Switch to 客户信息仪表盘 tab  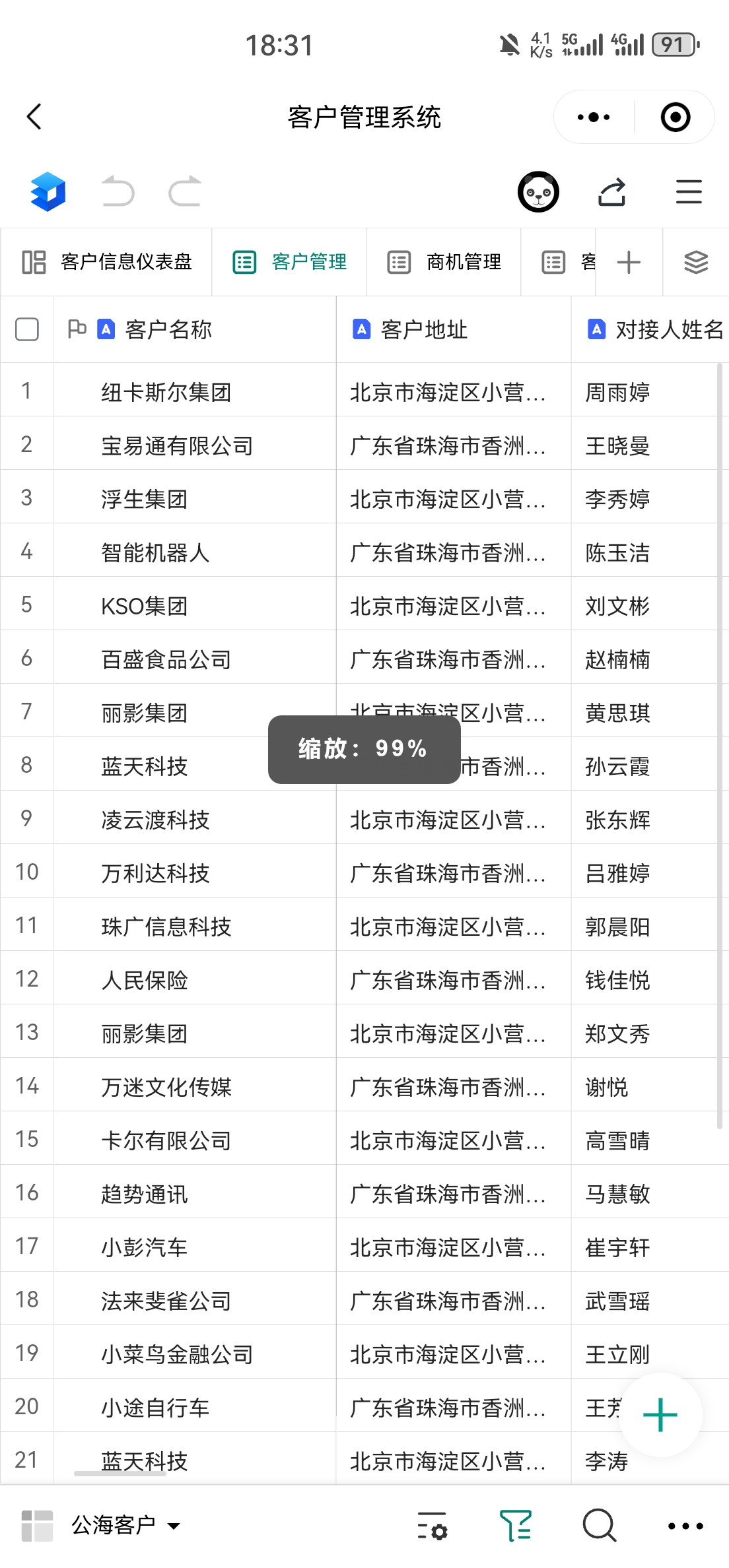pyautogui.click(x=107, y=262)
